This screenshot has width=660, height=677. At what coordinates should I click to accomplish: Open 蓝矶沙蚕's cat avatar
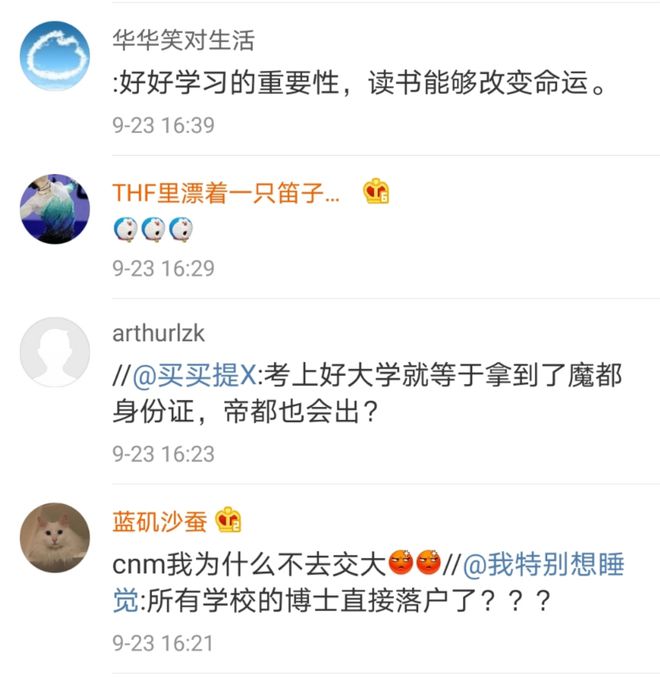55,537
